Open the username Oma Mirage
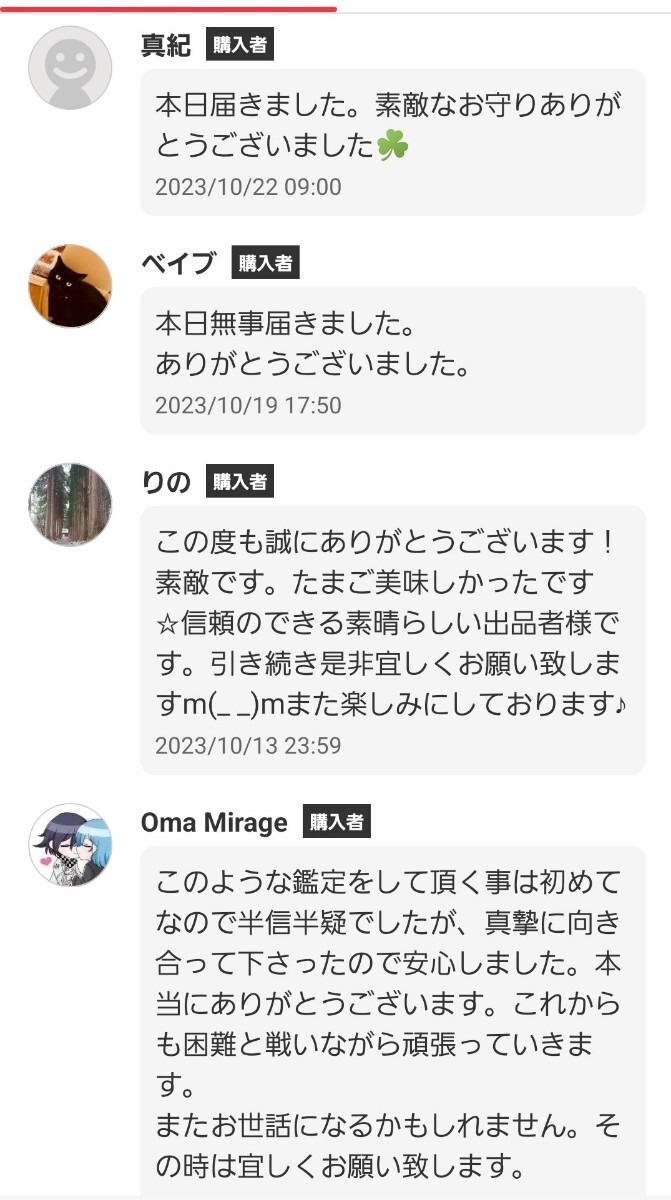Viewport: 671px width, 1200px height. [214, 823]
